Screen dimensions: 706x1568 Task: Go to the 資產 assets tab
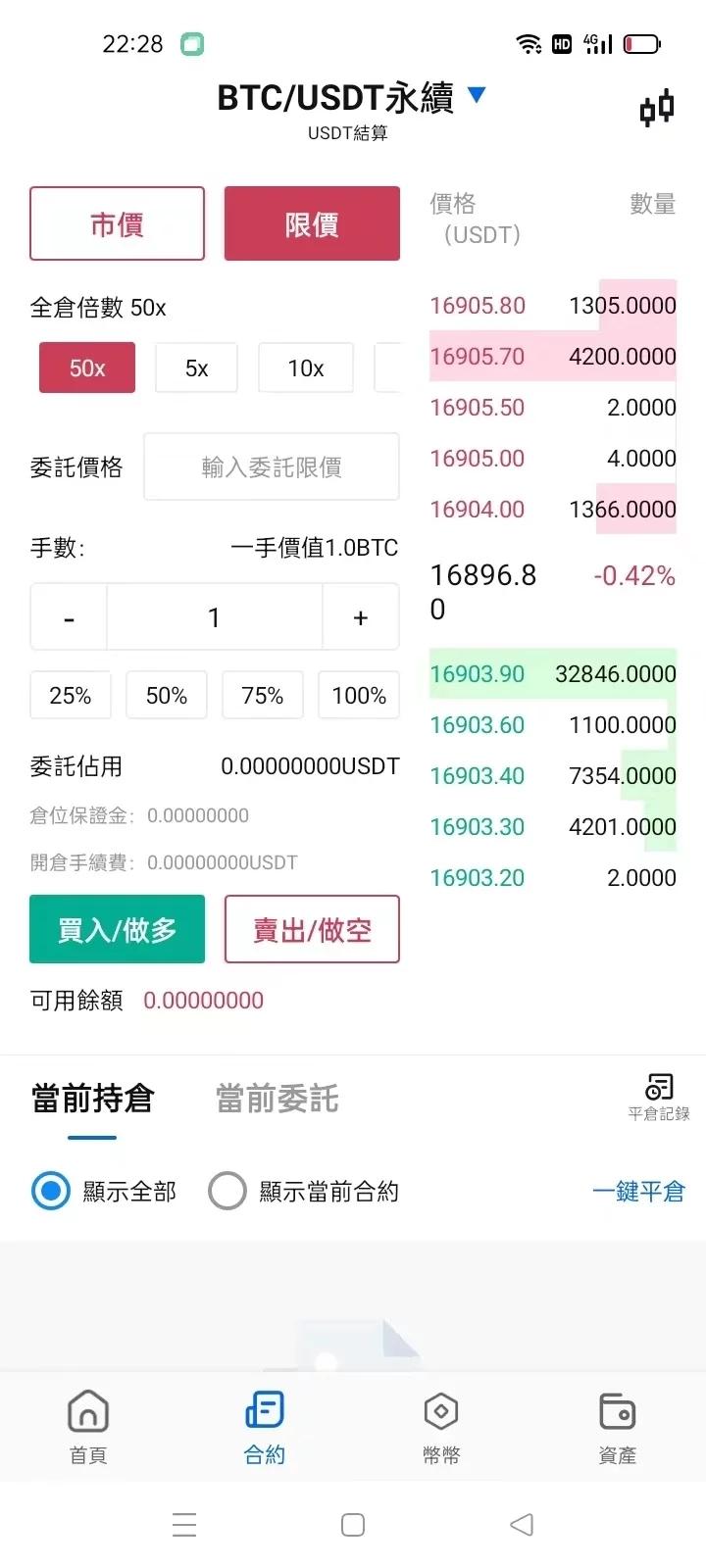[618, 1427]
